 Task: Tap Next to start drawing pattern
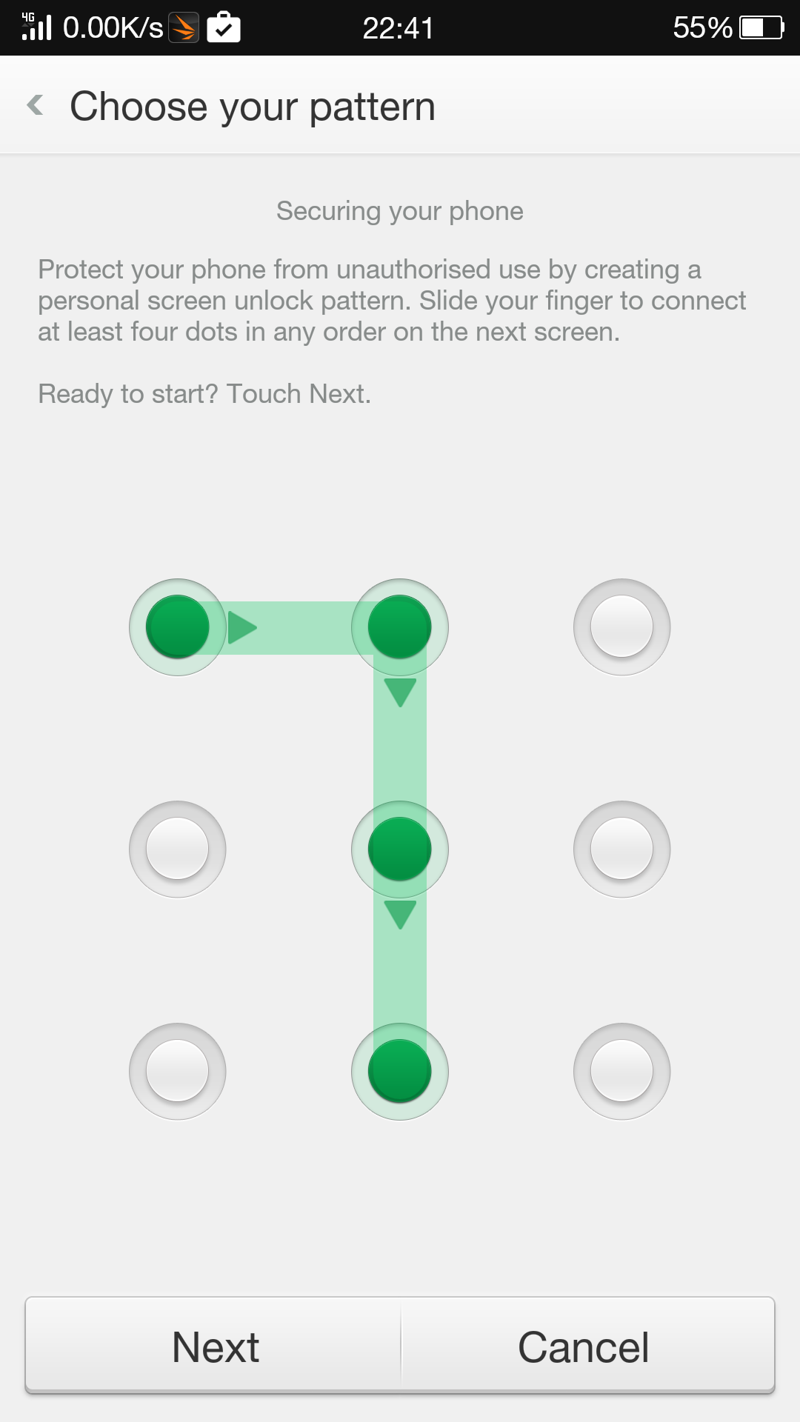[213, 1346]
